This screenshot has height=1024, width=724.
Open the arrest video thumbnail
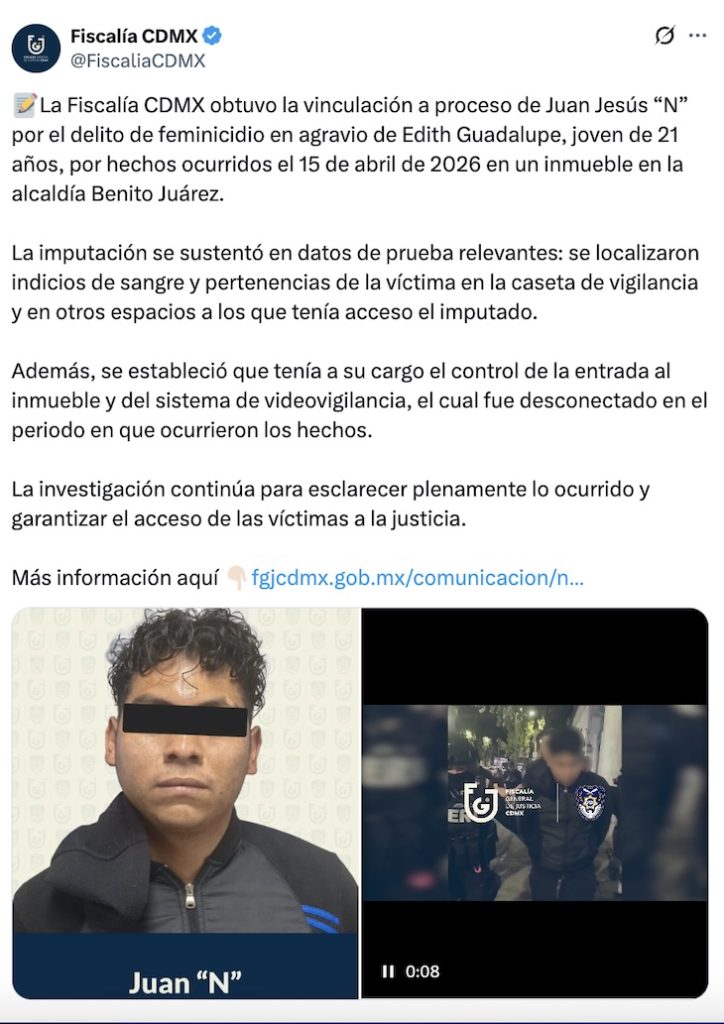click(x=537, y=800)
